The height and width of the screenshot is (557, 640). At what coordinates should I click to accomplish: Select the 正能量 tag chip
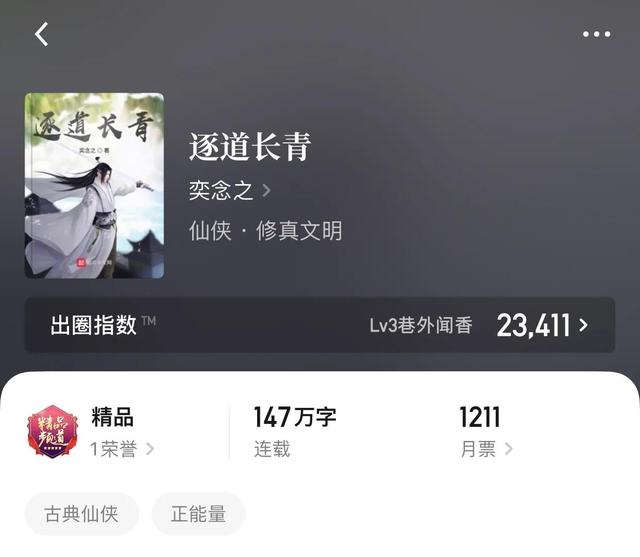pos(198,514)
